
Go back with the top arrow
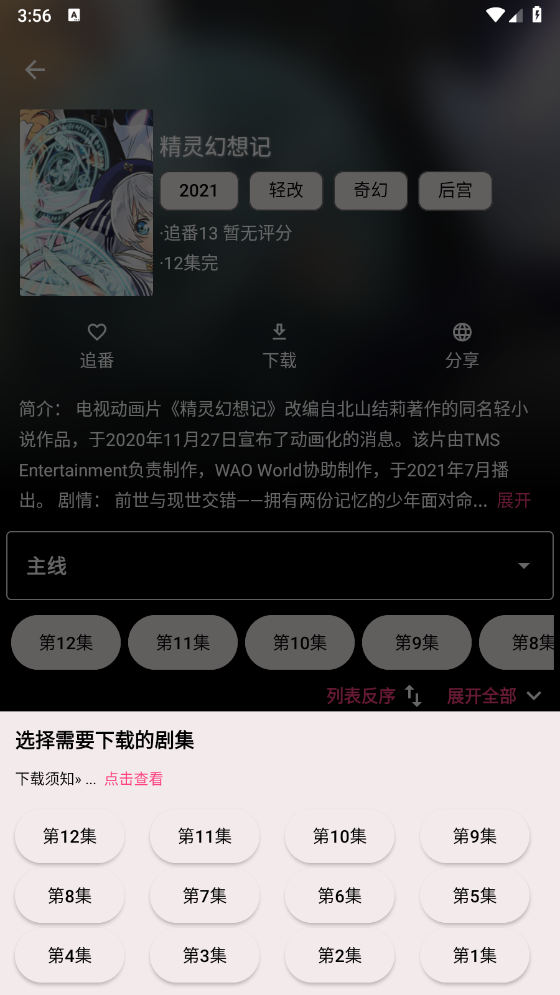tap(35, 70)
